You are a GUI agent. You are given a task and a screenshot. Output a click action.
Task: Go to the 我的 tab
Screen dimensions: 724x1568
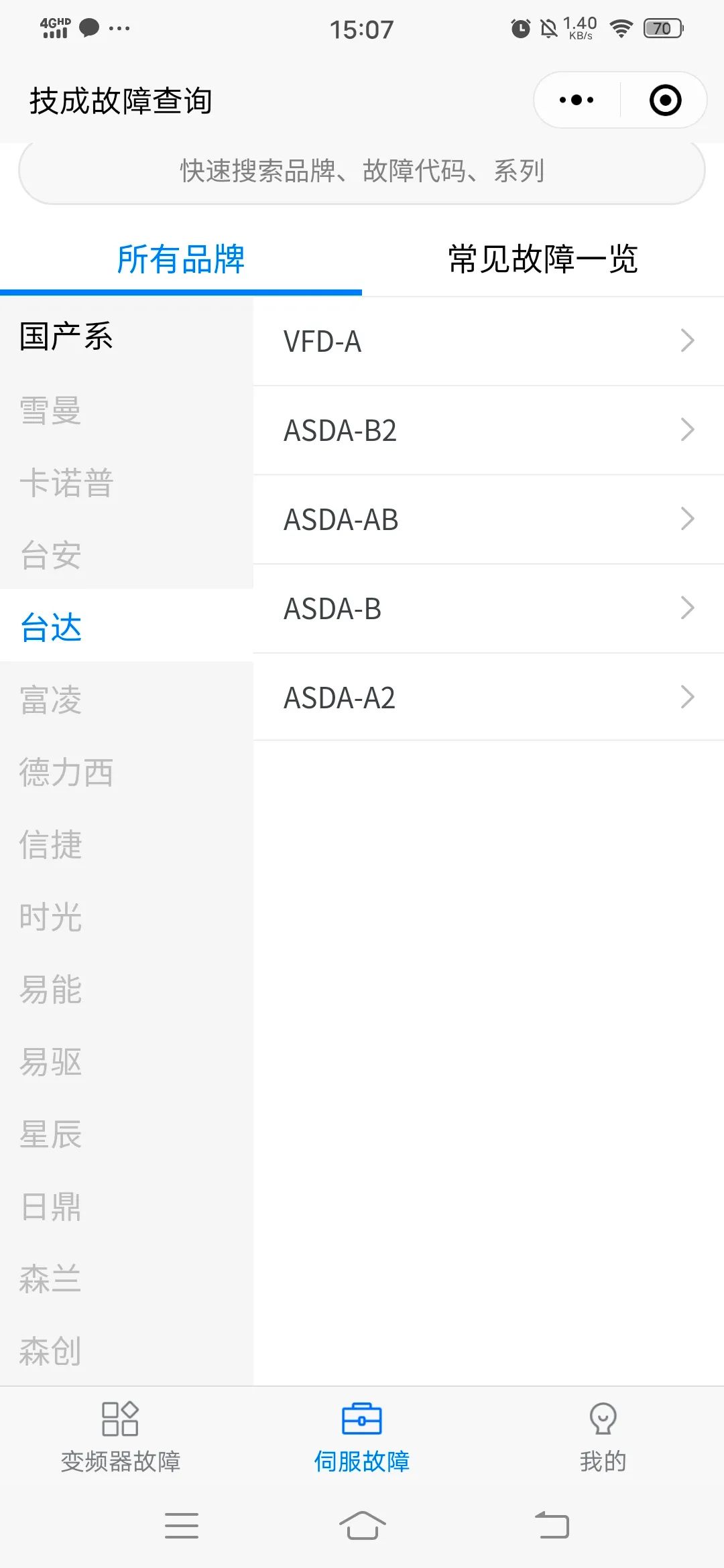tap(603, 1437)
